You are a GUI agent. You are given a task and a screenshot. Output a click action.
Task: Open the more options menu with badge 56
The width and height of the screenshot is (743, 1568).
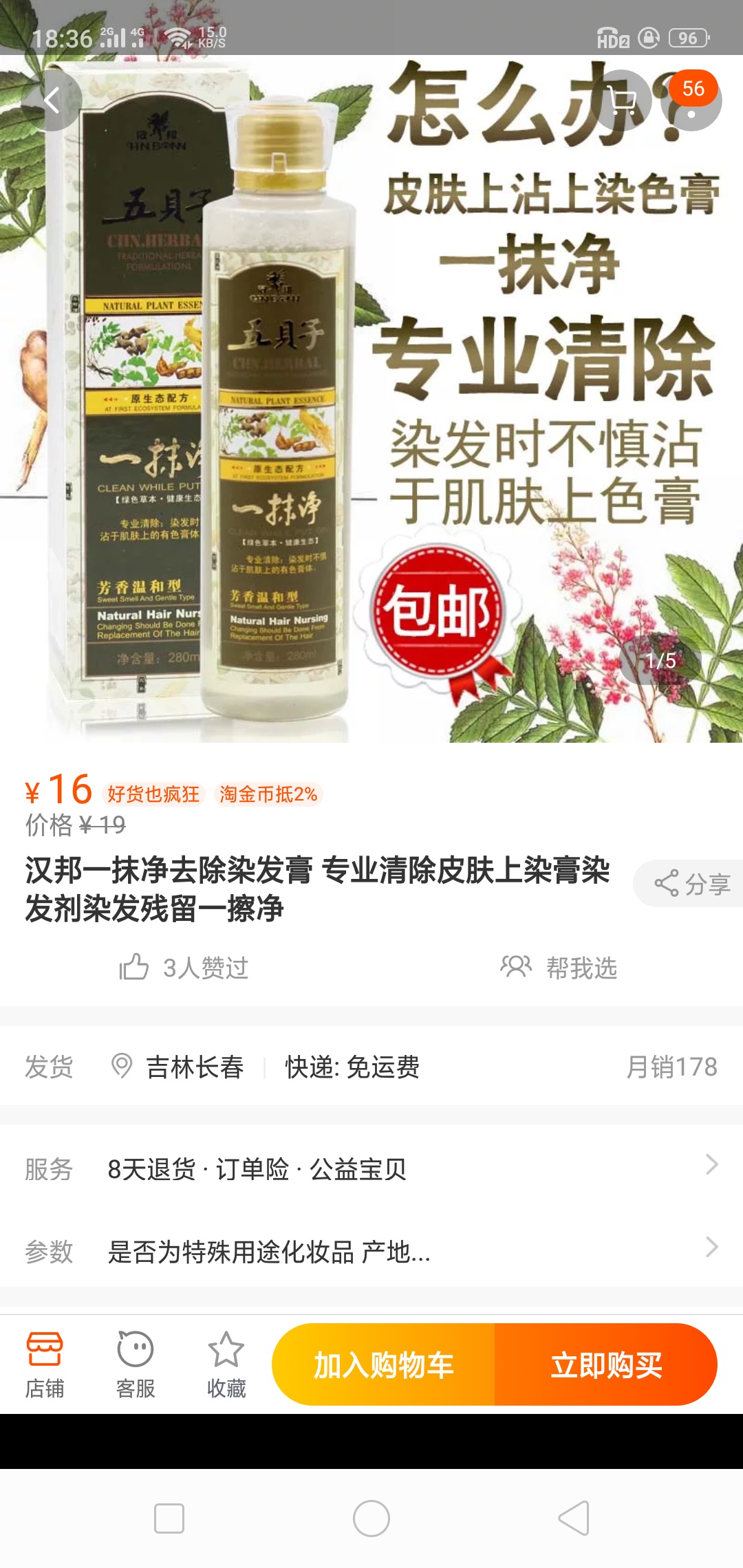tap(691, 102)
